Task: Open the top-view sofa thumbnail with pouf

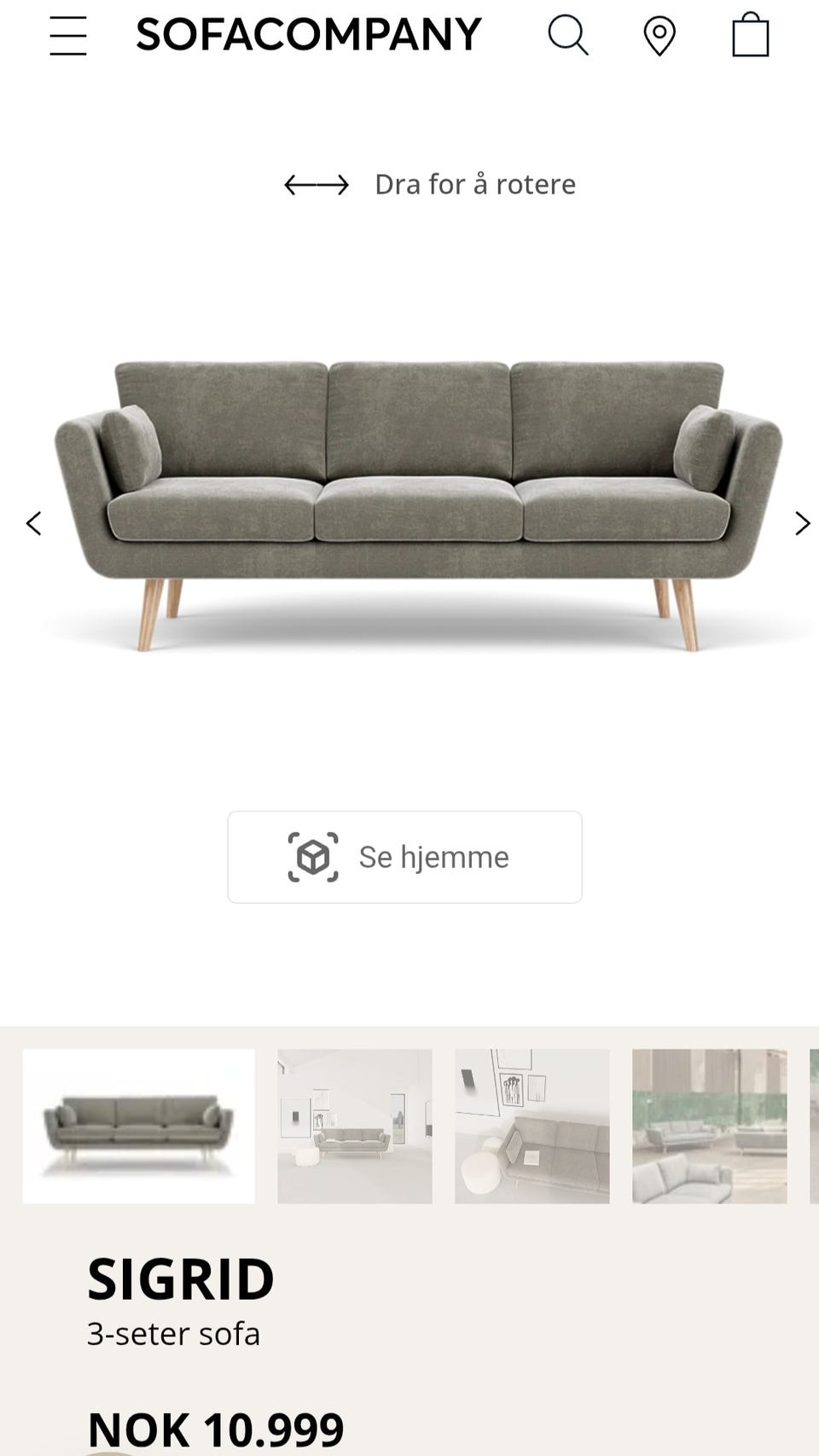Action: (531, 1124)
